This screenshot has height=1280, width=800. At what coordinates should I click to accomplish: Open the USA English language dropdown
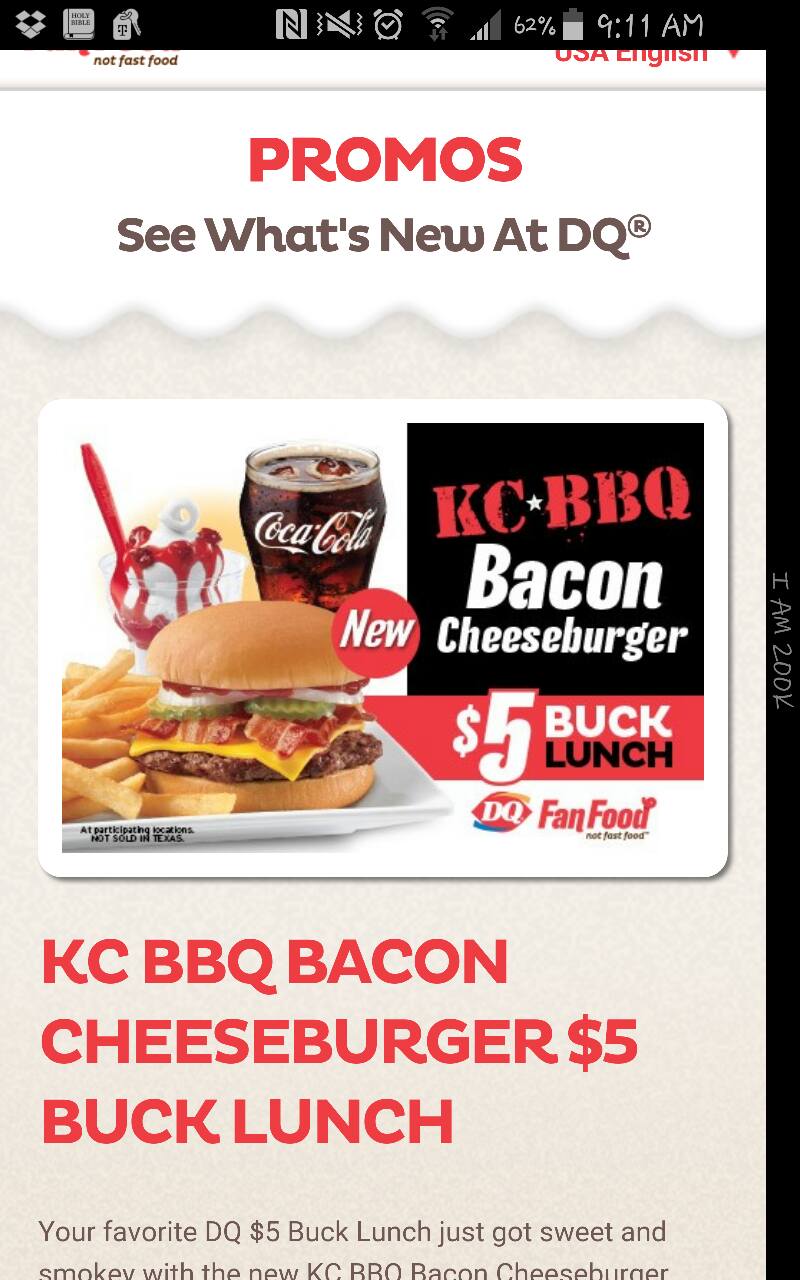(647, 55)
